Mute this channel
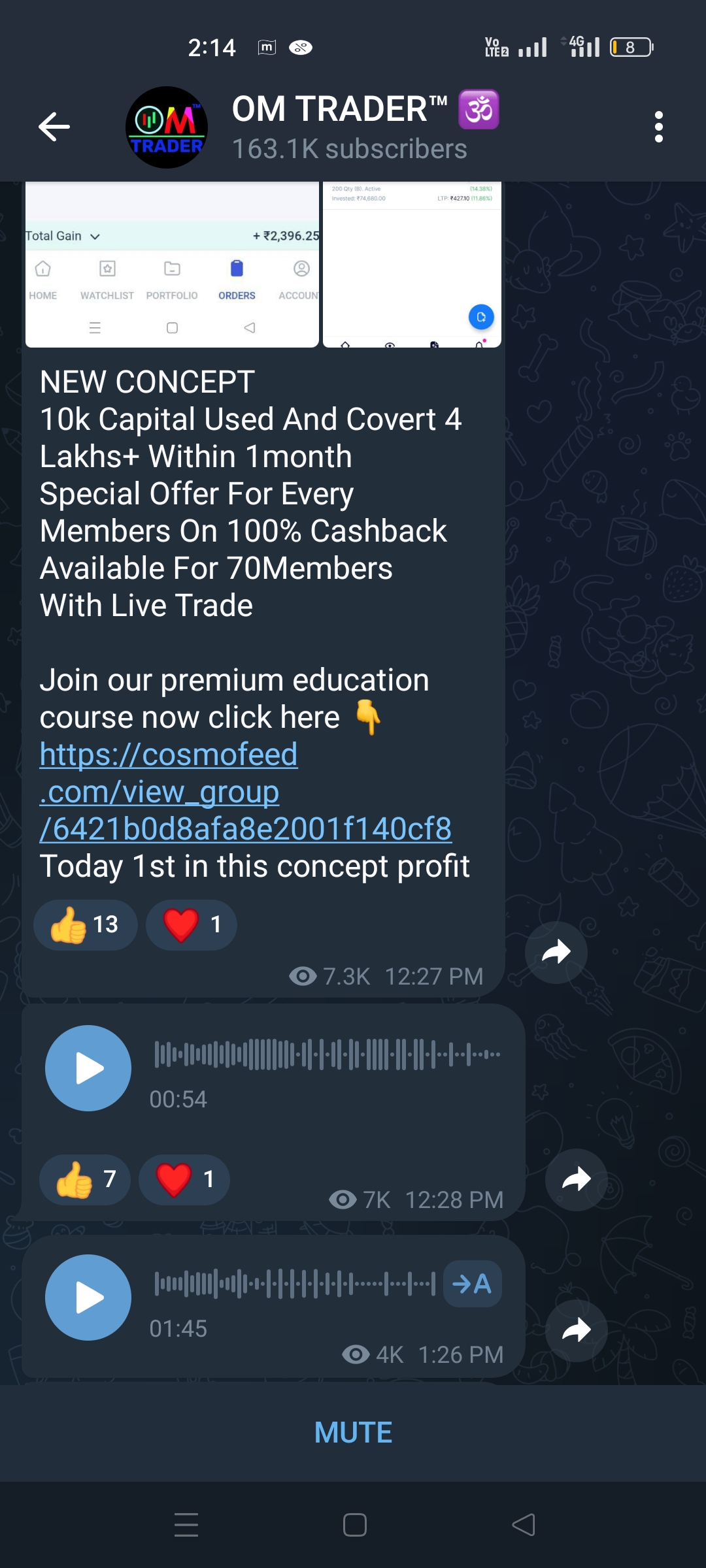This screenshot has width=706, height=1568. [353, 1433]
